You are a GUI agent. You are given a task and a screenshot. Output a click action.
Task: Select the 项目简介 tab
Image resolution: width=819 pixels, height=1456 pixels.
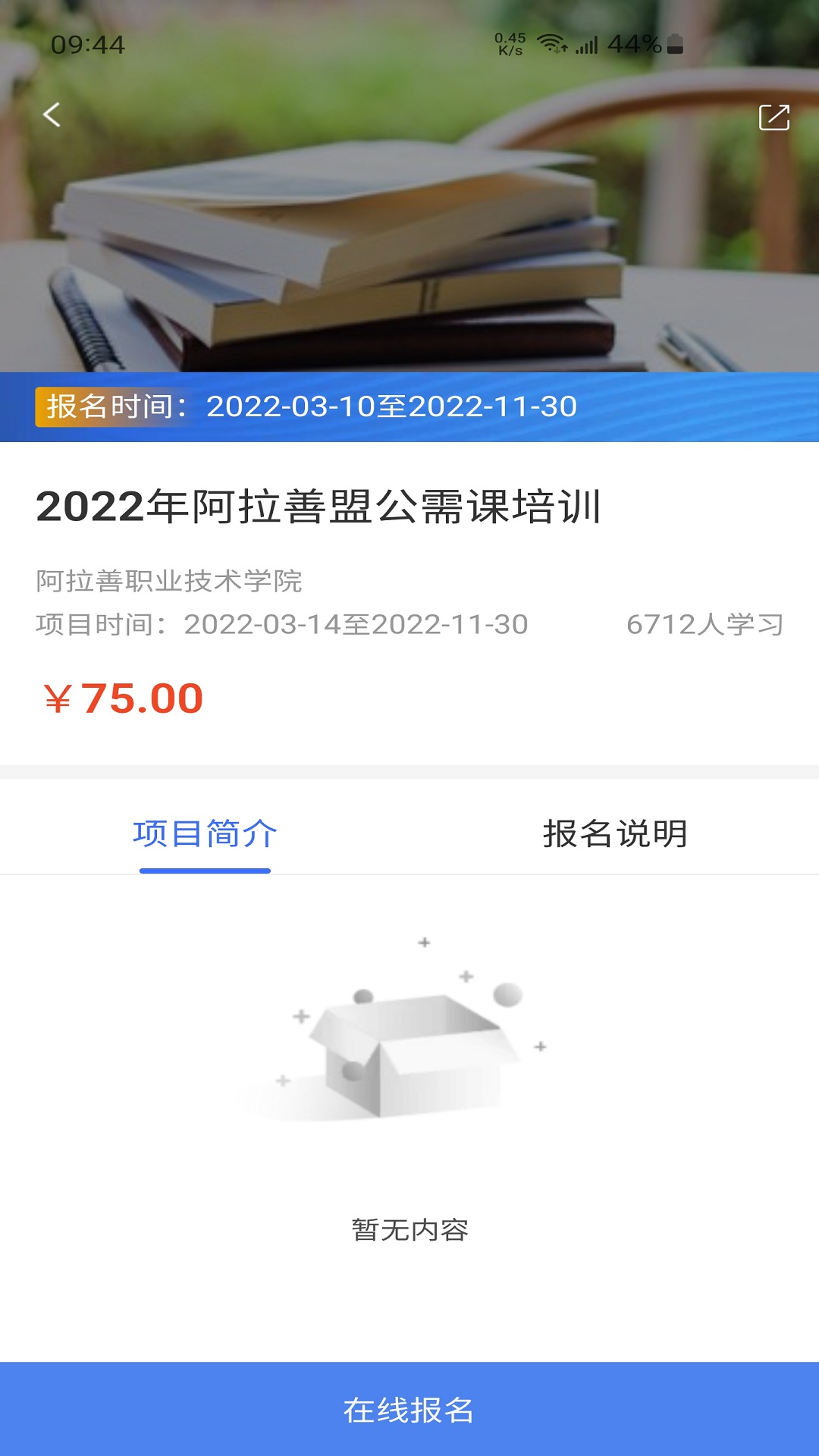204,833
